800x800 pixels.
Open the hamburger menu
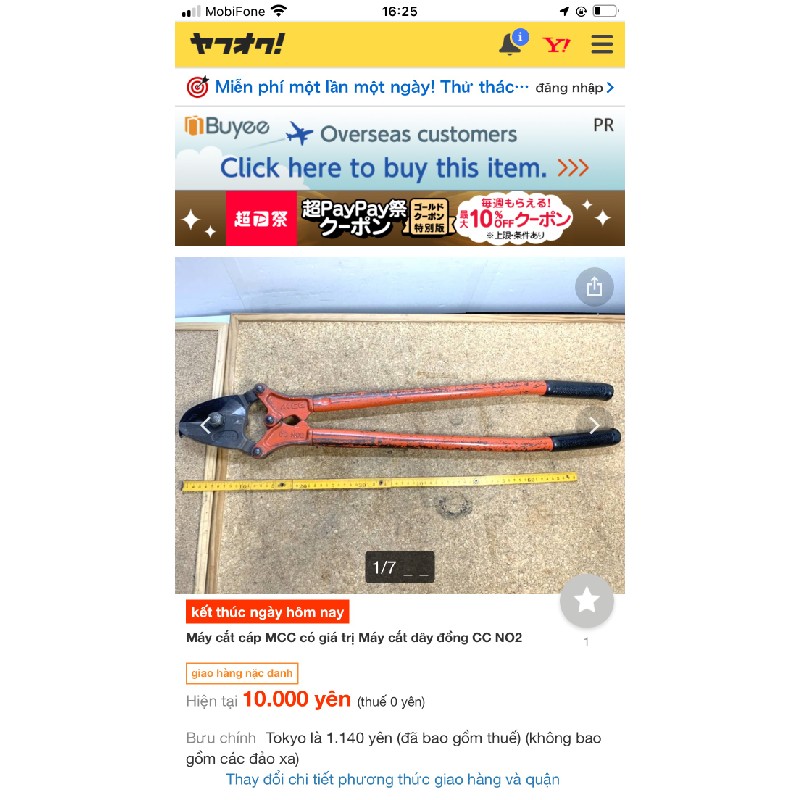[602, 45]
